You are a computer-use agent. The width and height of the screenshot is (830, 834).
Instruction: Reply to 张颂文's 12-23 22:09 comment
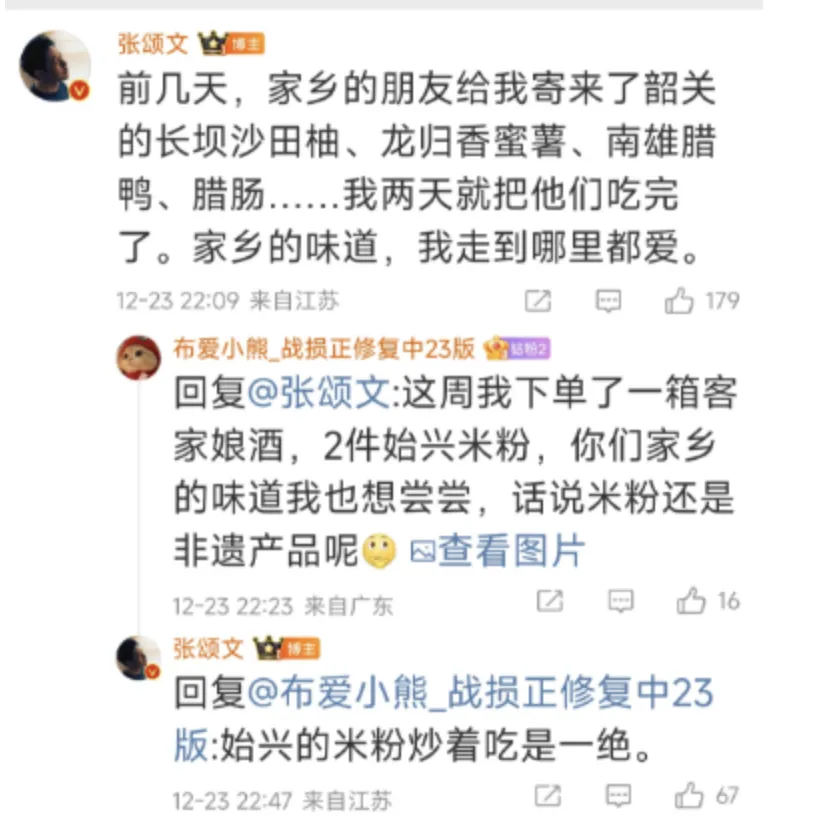608,301
